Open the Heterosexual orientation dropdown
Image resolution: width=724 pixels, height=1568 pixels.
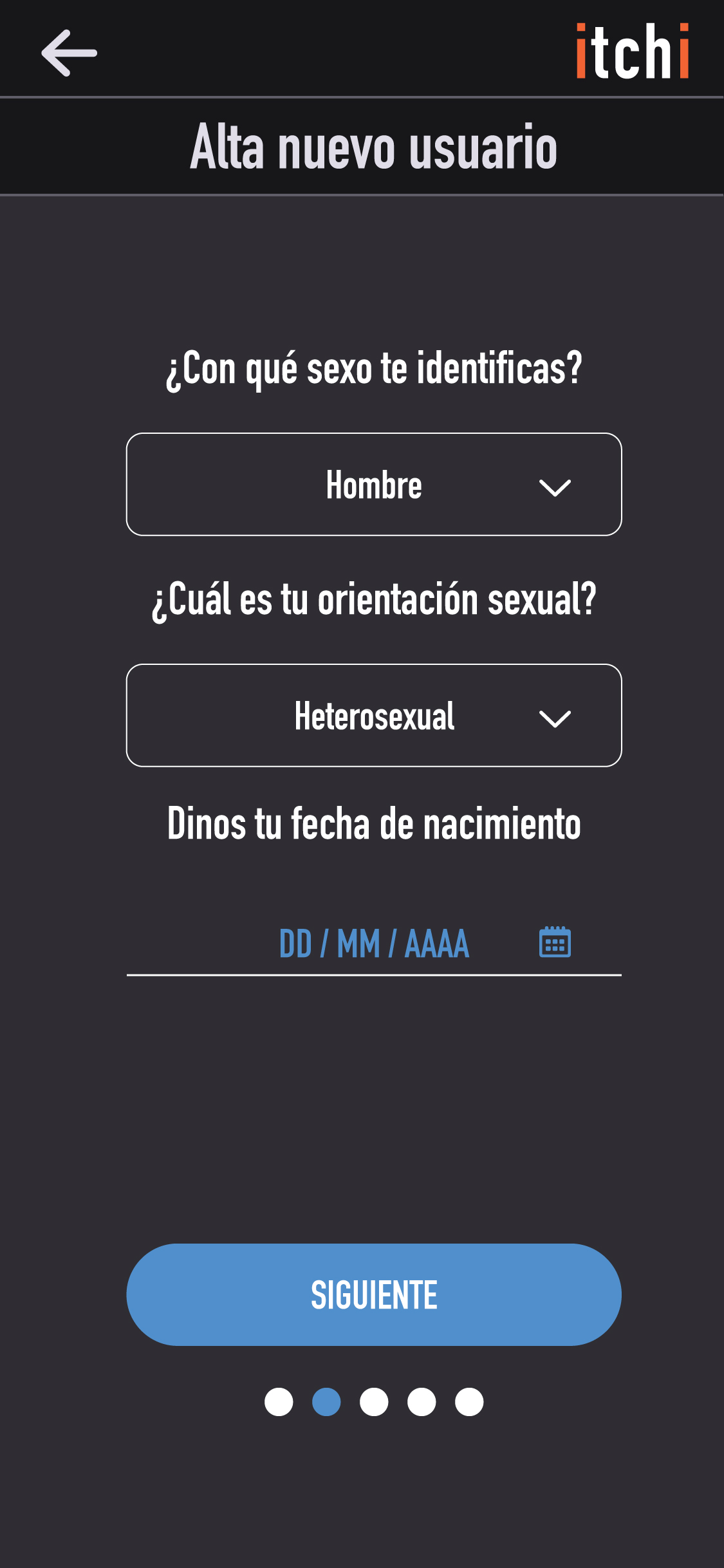point(374,715)
